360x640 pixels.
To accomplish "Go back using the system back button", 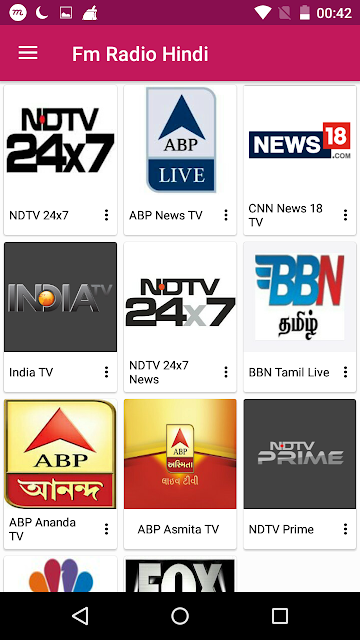I will [80, 616].
